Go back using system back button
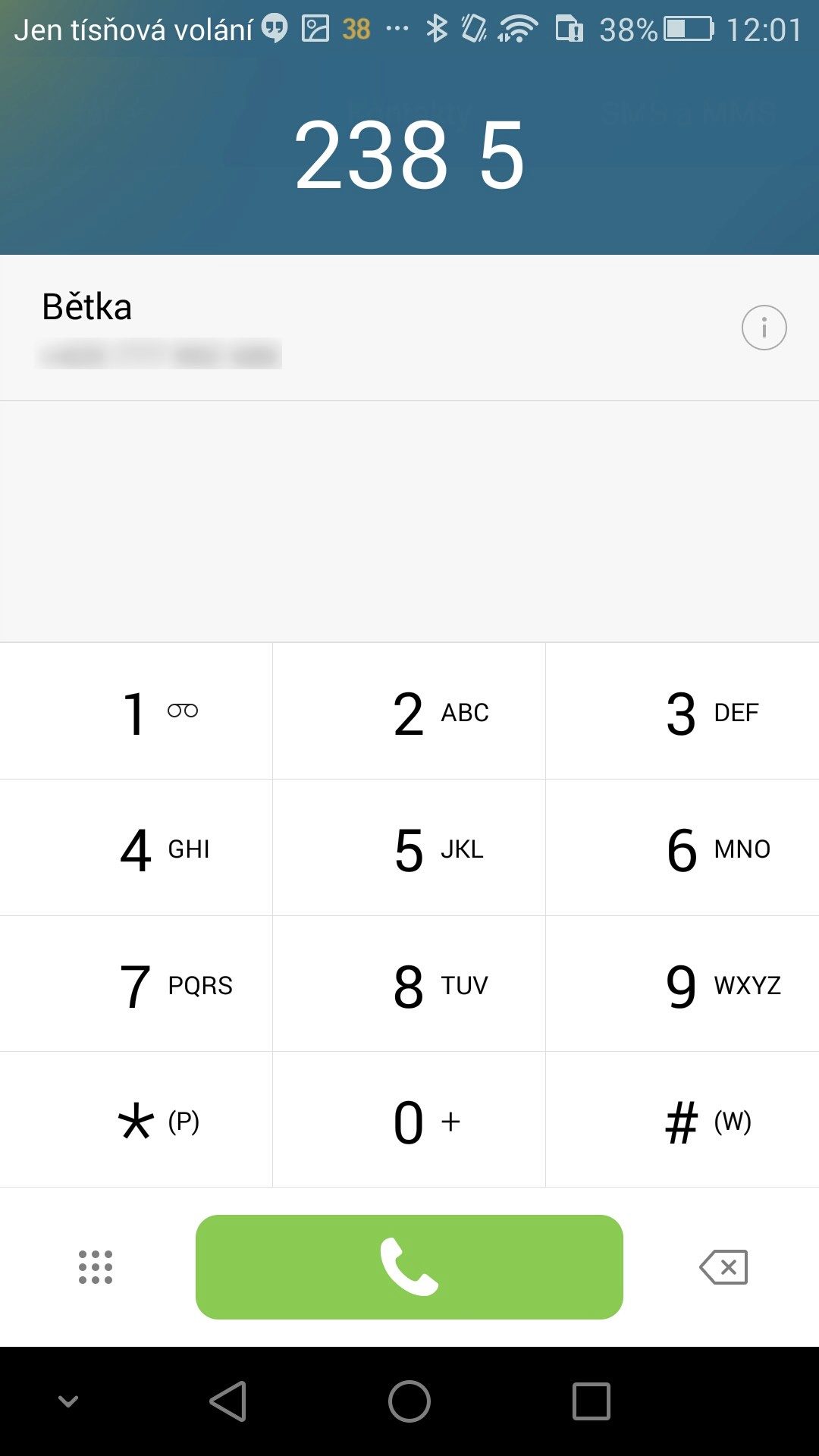Viewport: 819px width, 1456px height. pyautogui.click(x=227, y=1401)
